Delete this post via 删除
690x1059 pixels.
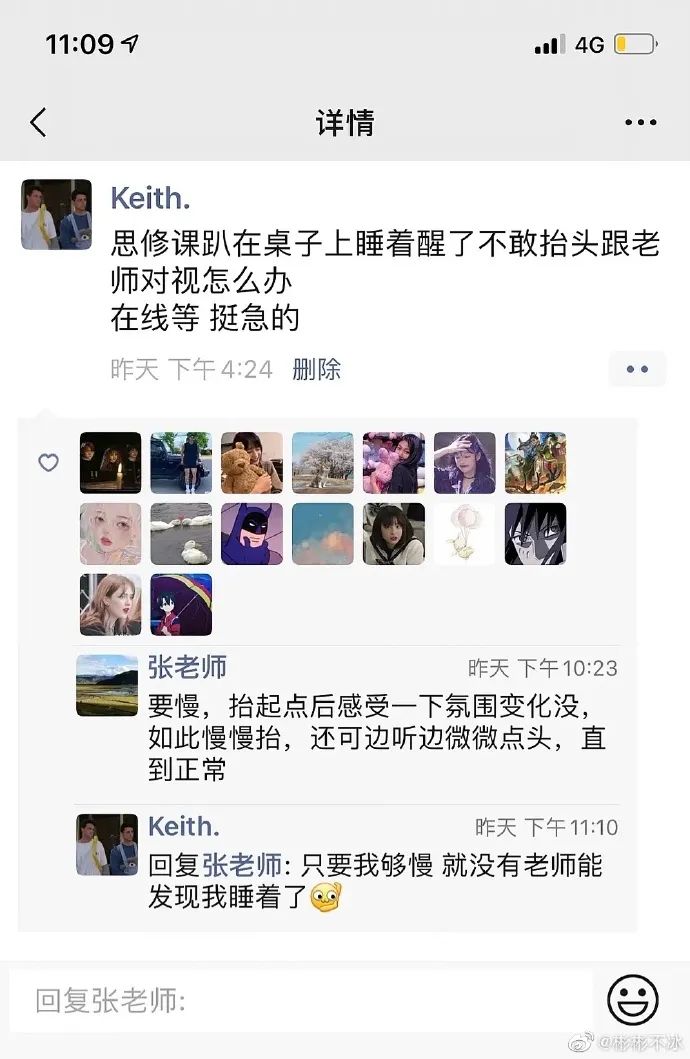316,369
